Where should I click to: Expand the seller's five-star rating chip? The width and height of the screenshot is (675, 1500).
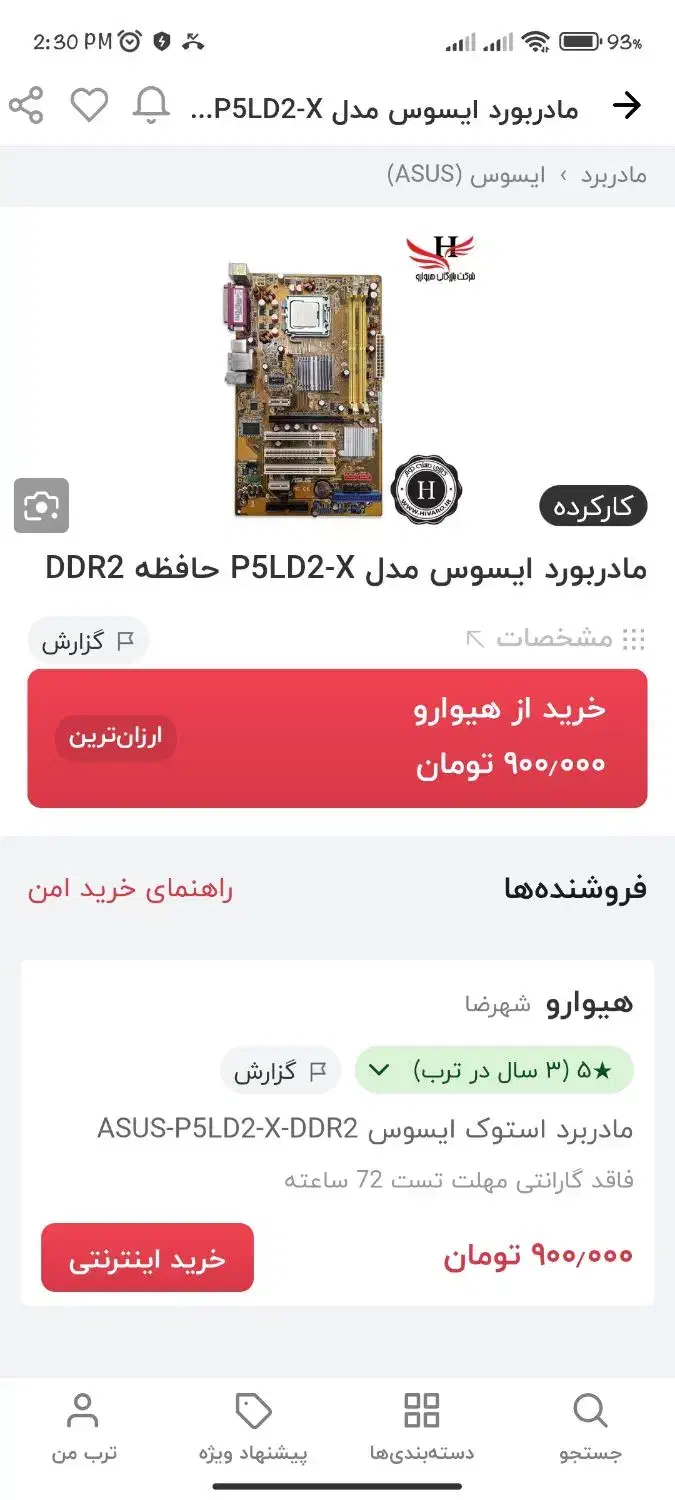494,1071
